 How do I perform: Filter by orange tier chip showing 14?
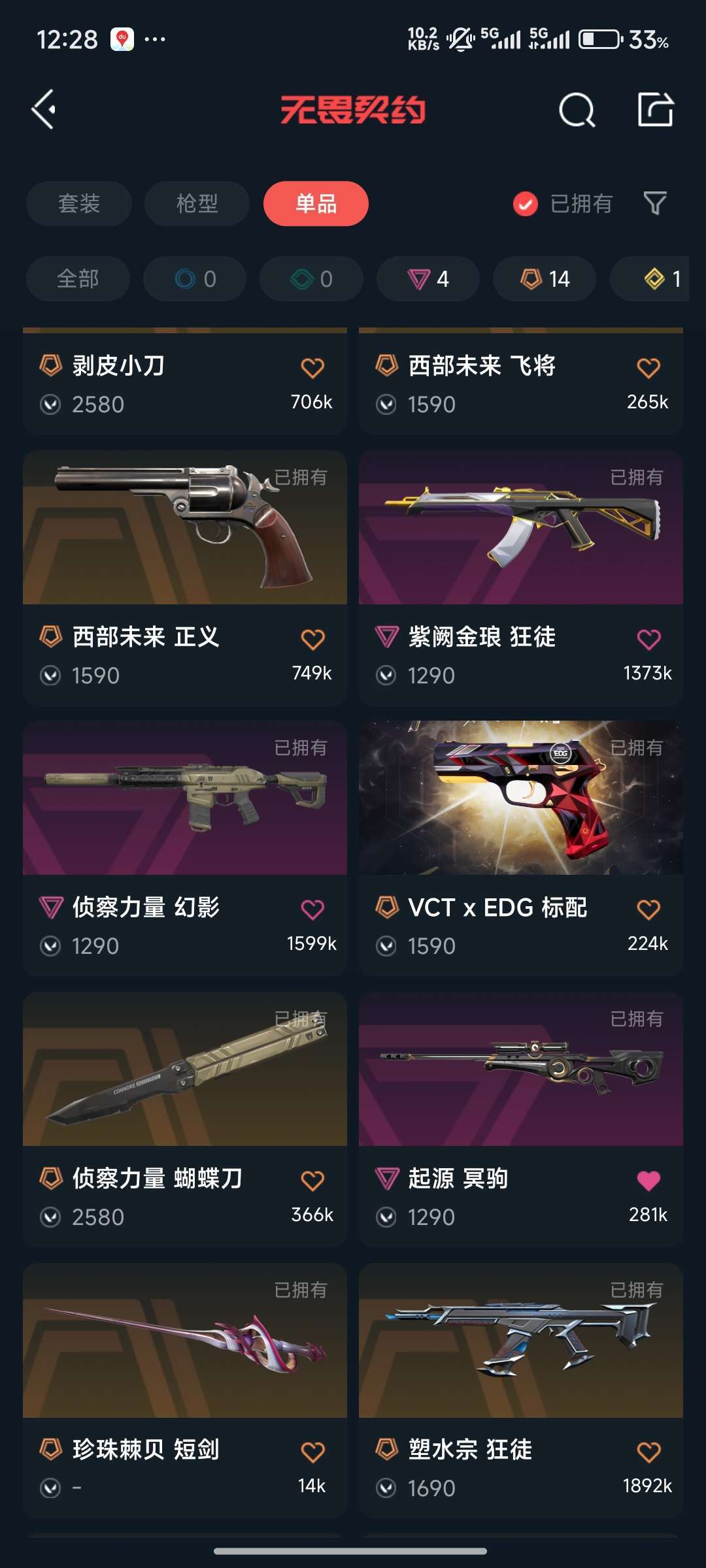pos(545,279)
